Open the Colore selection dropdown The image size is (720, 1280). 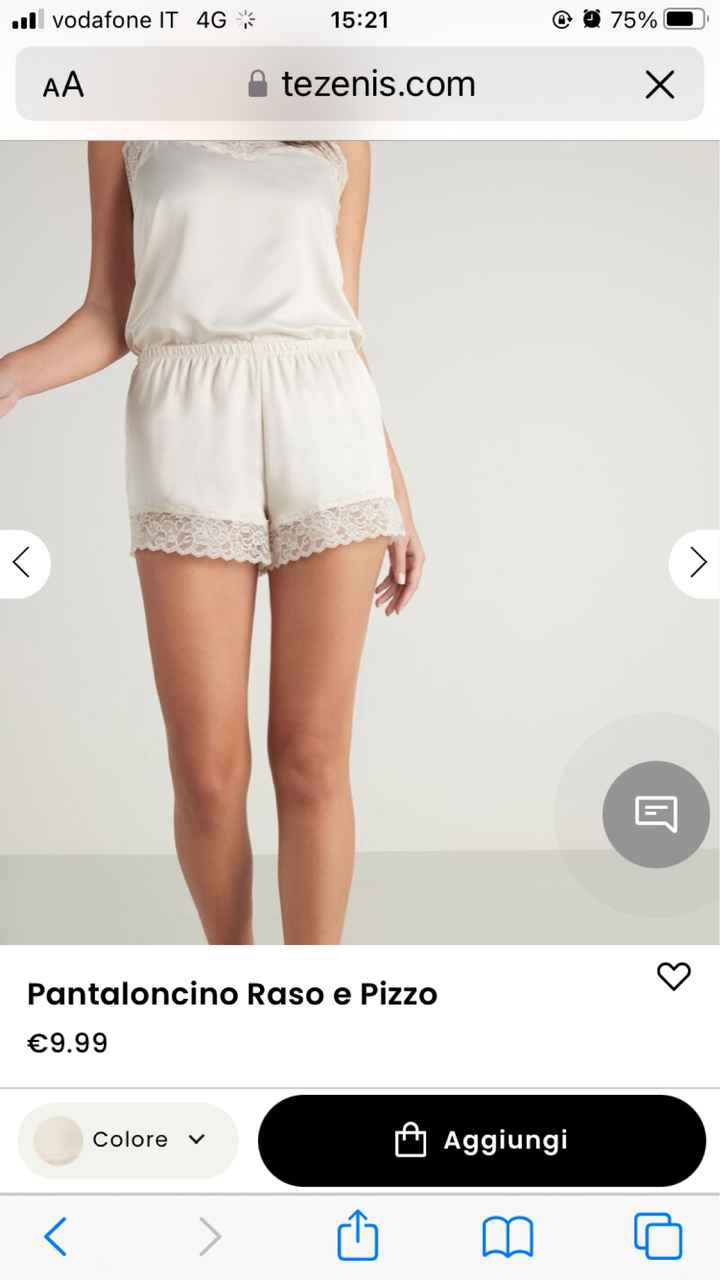[x=128, y=1139]
